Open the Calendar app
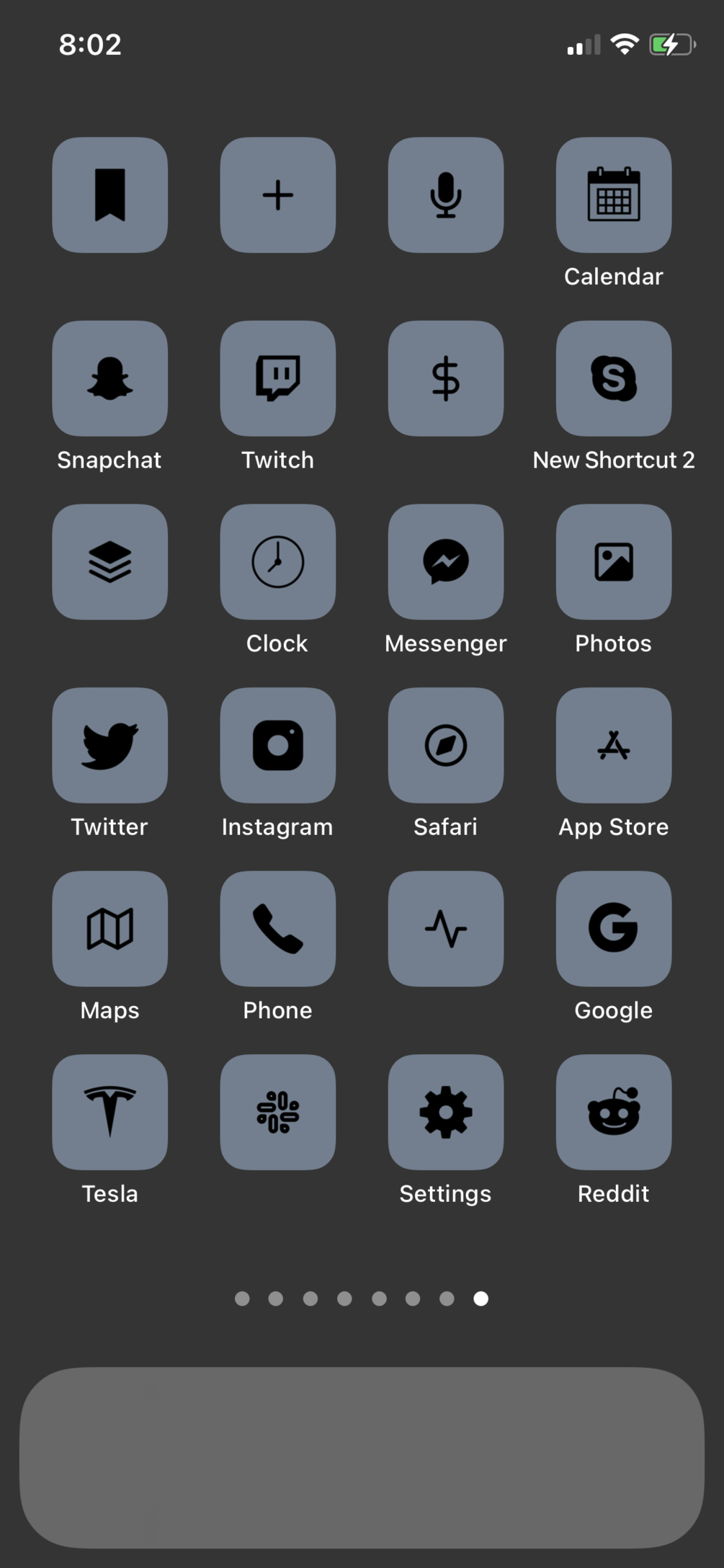Image resolution: width=724 pixels, height=1568 pixels. click(x=613, y=195)
